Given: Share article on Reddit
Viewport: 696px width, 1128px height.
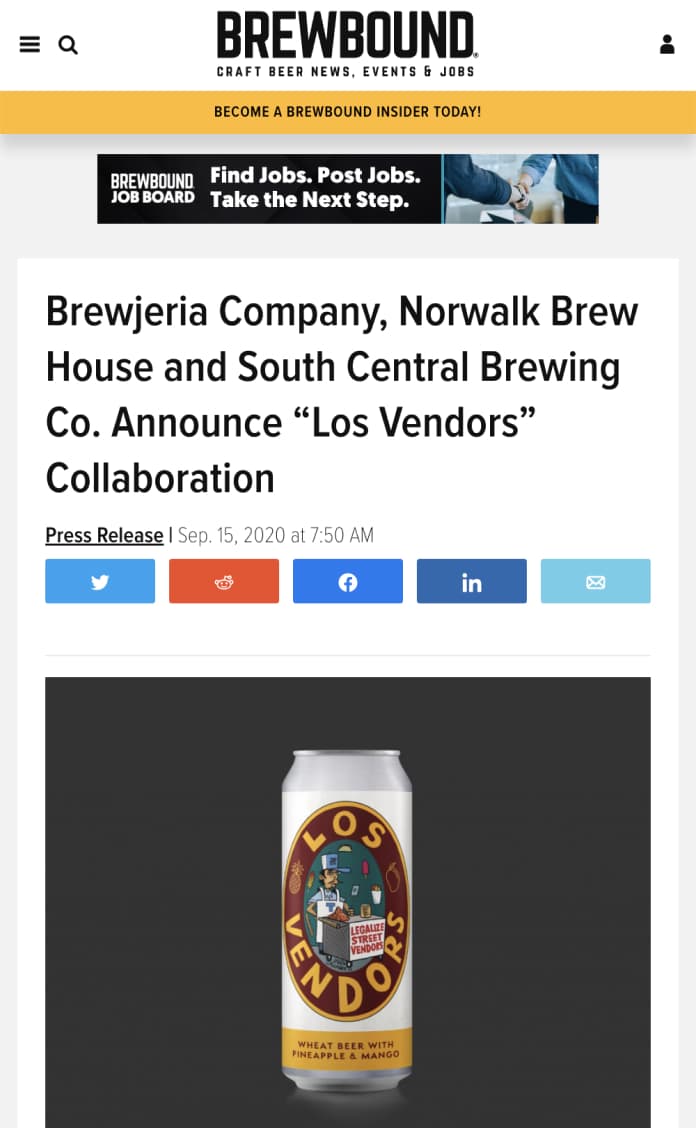Looking at the screenshot, I should click(x=224, y=581).
